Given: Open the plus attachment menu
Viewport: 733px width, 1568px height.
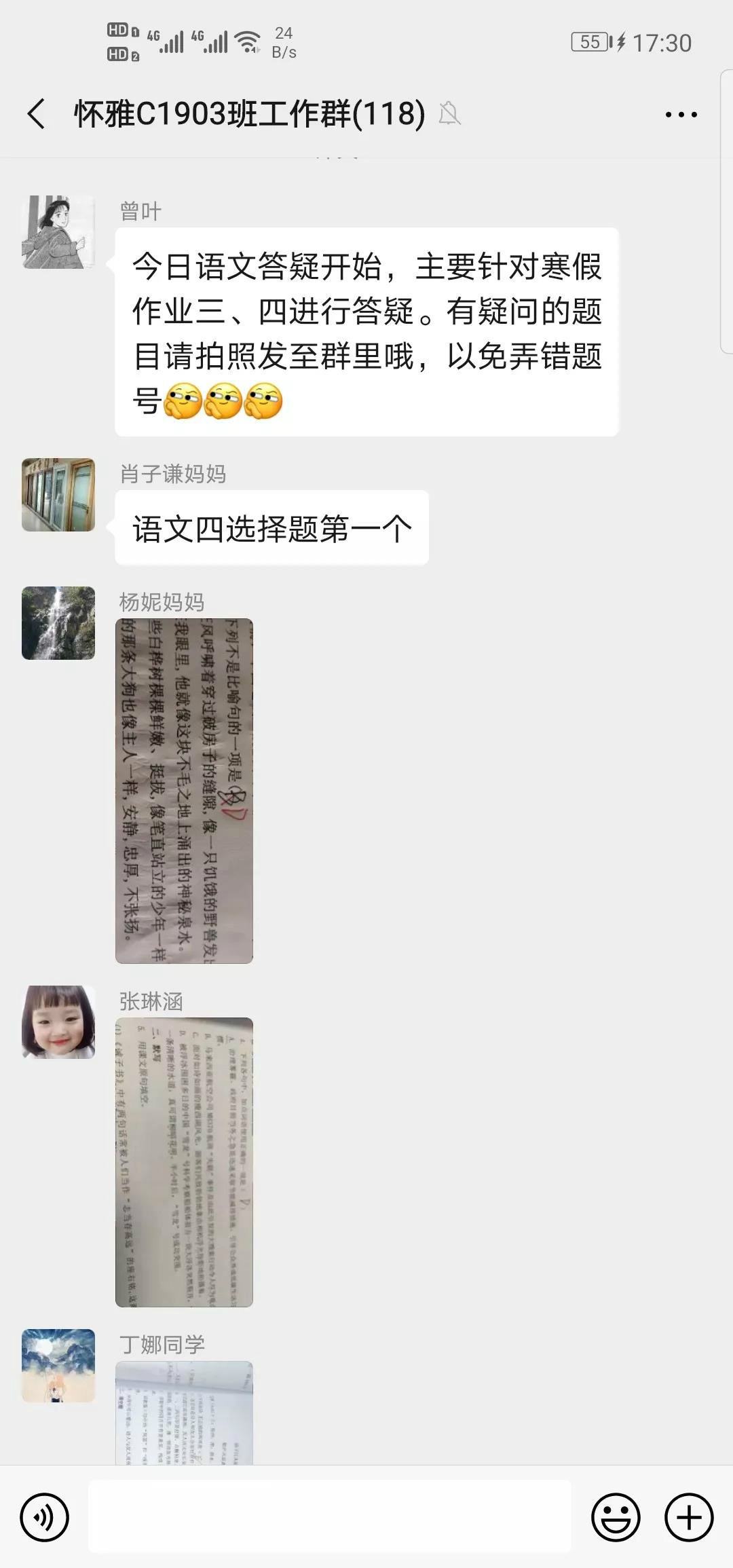Looking at the screenshot, I should coord(689,1517).
